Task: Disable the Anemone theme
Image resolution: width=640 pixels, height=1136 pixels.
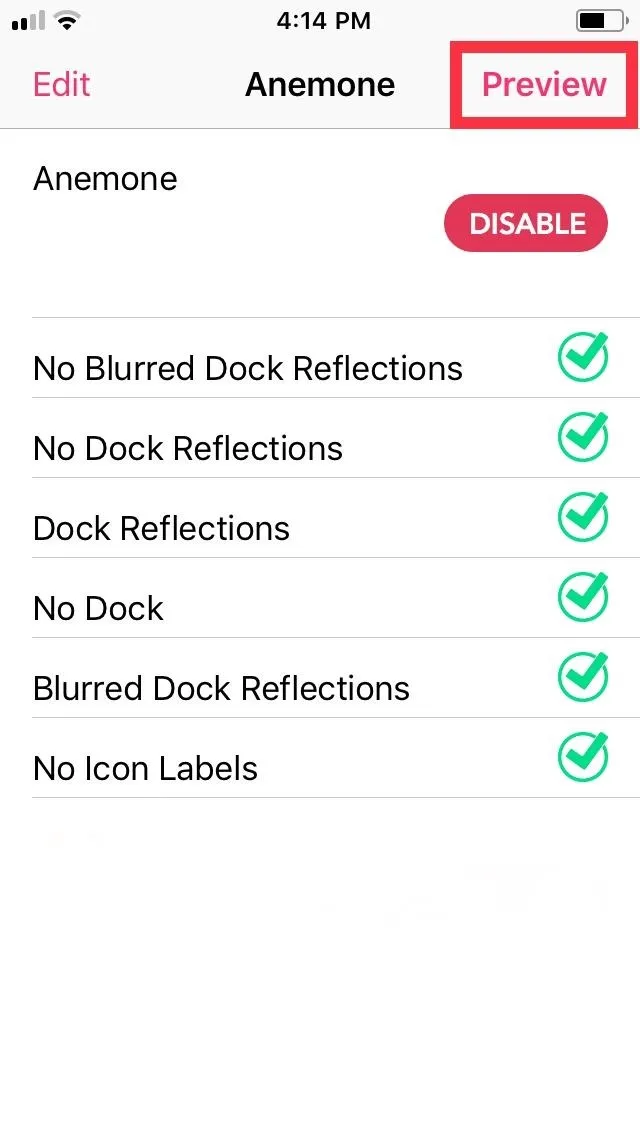Action: pyautogui.click(x=525, y=223)
